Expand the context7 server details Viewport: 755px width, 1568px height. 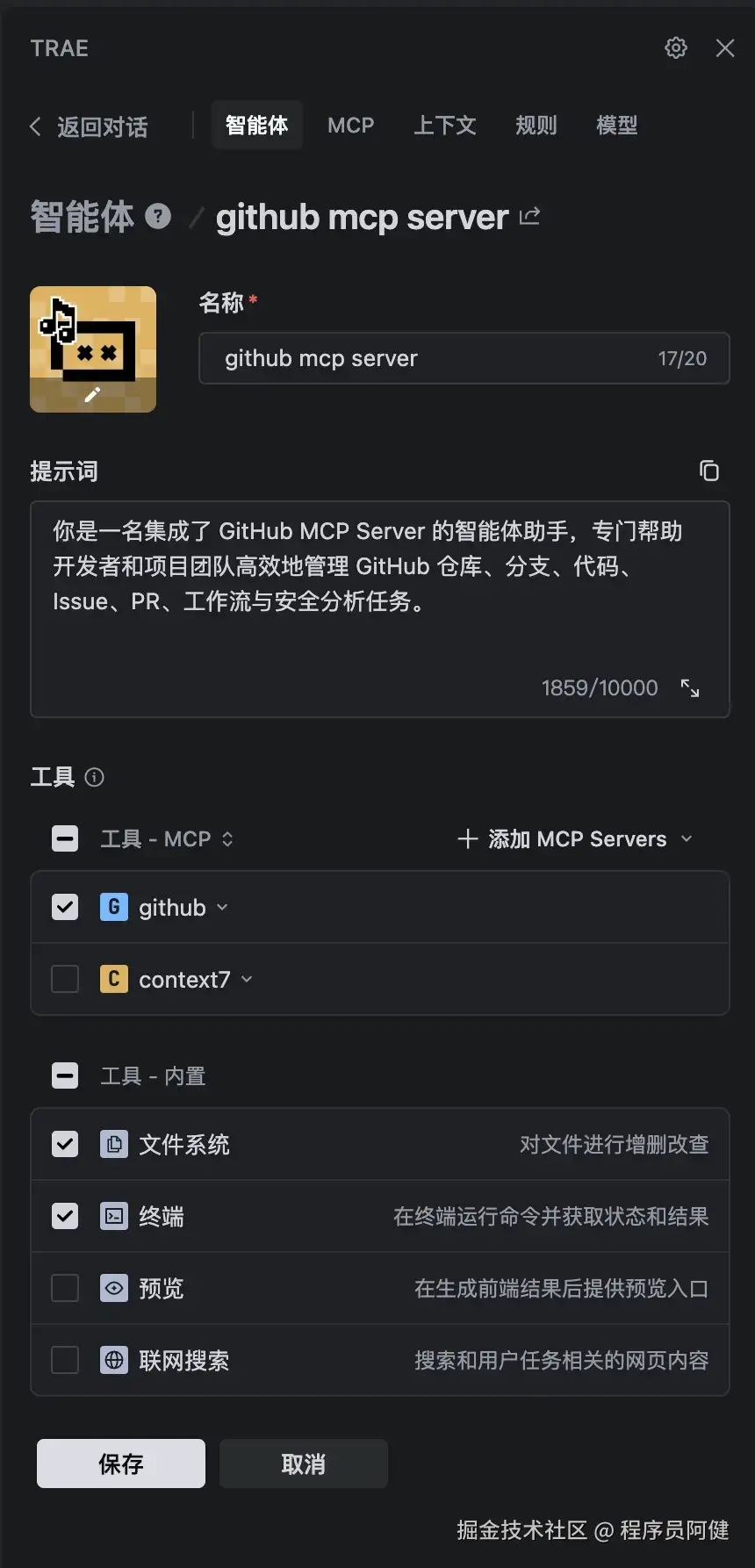pos(247,979)
